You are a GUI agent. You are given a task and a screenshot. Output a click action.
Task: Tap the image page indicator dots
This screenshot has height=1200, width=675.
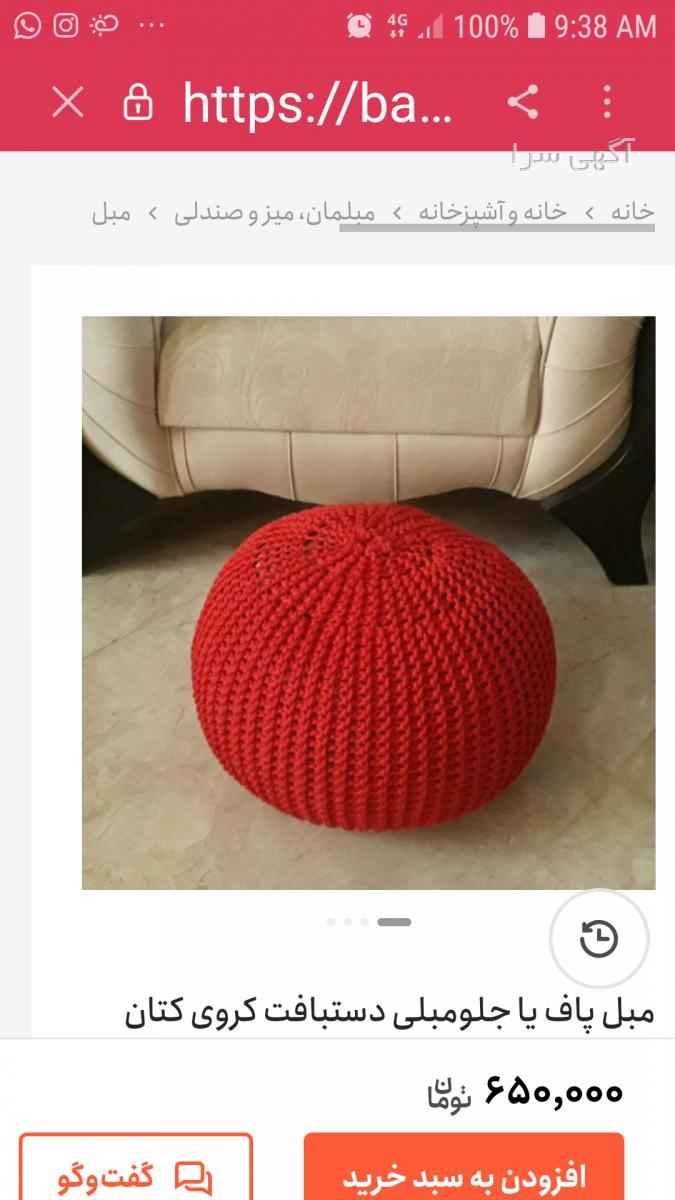(x=368, y=922)
